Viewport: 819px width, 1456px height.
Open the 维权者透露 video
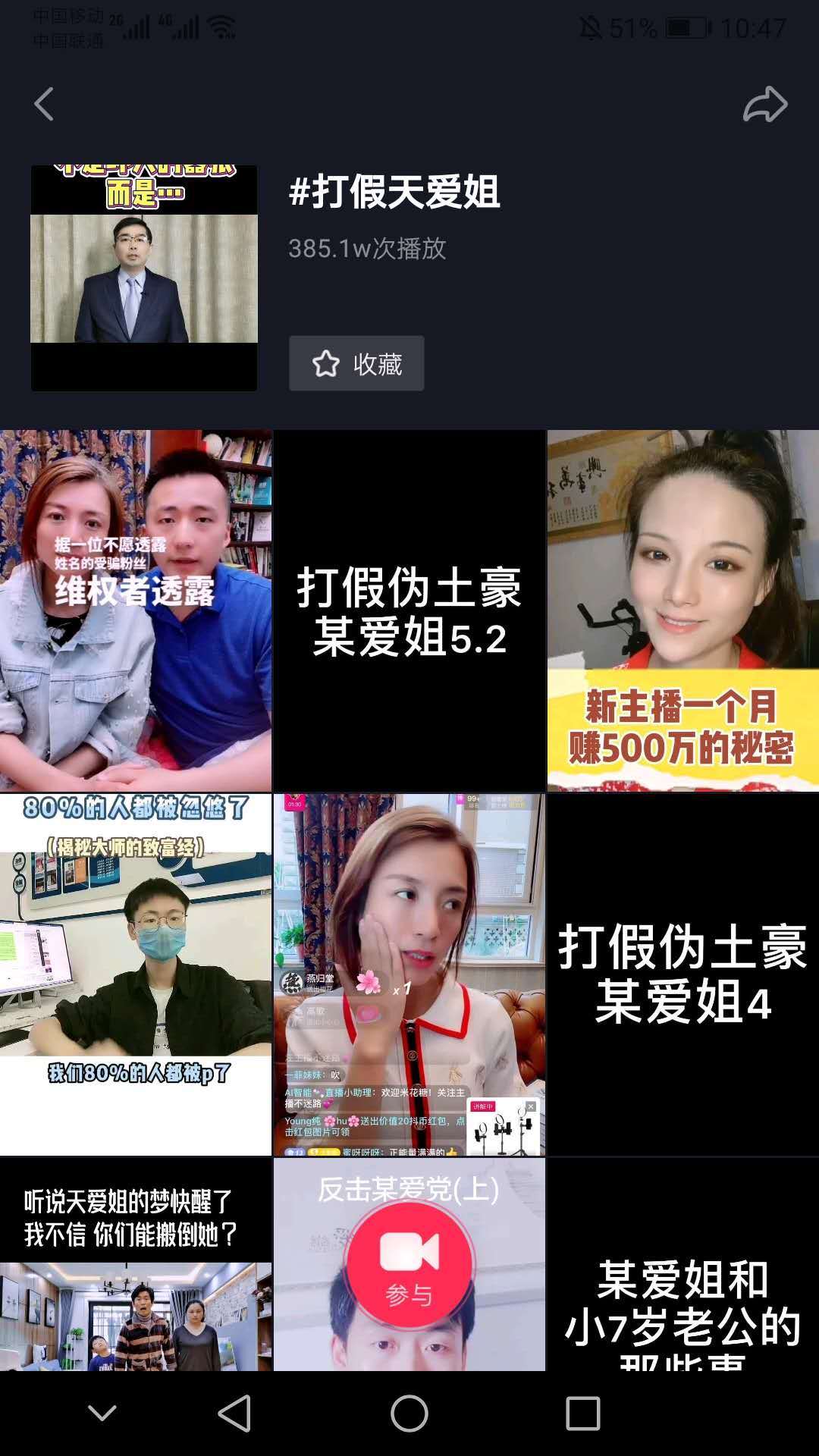click(x=136, y=610)
